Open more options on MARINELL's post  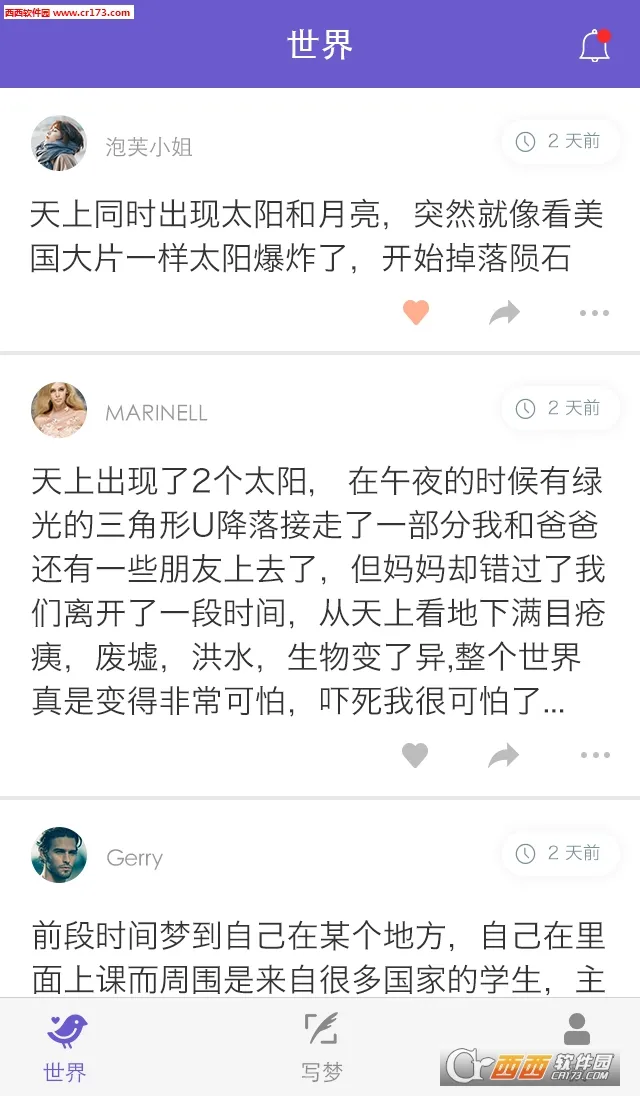coord(594,755)
